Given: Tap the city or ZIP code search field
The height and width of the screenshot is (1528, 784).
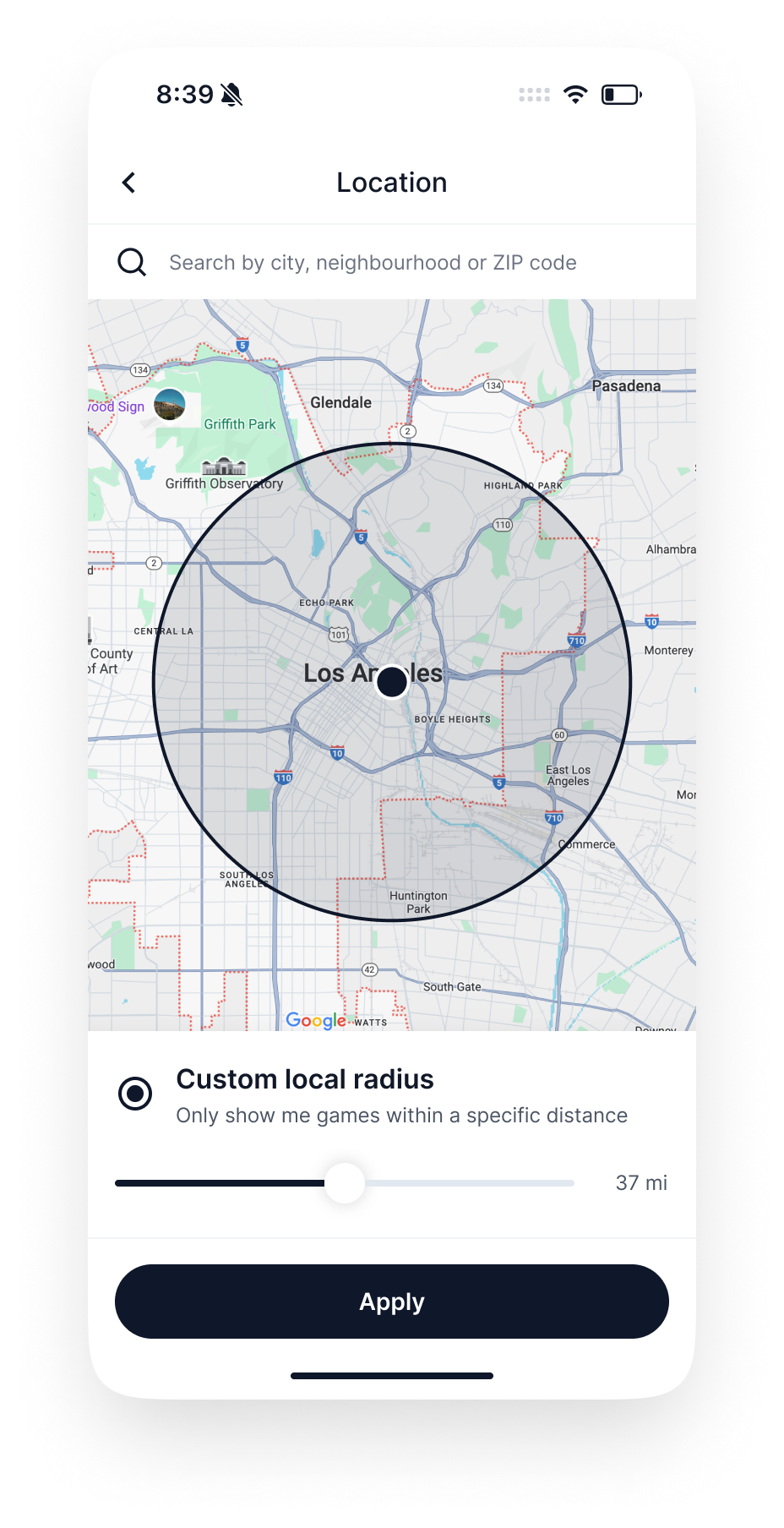Looking at the screenshot, I should tap(372, 263).
